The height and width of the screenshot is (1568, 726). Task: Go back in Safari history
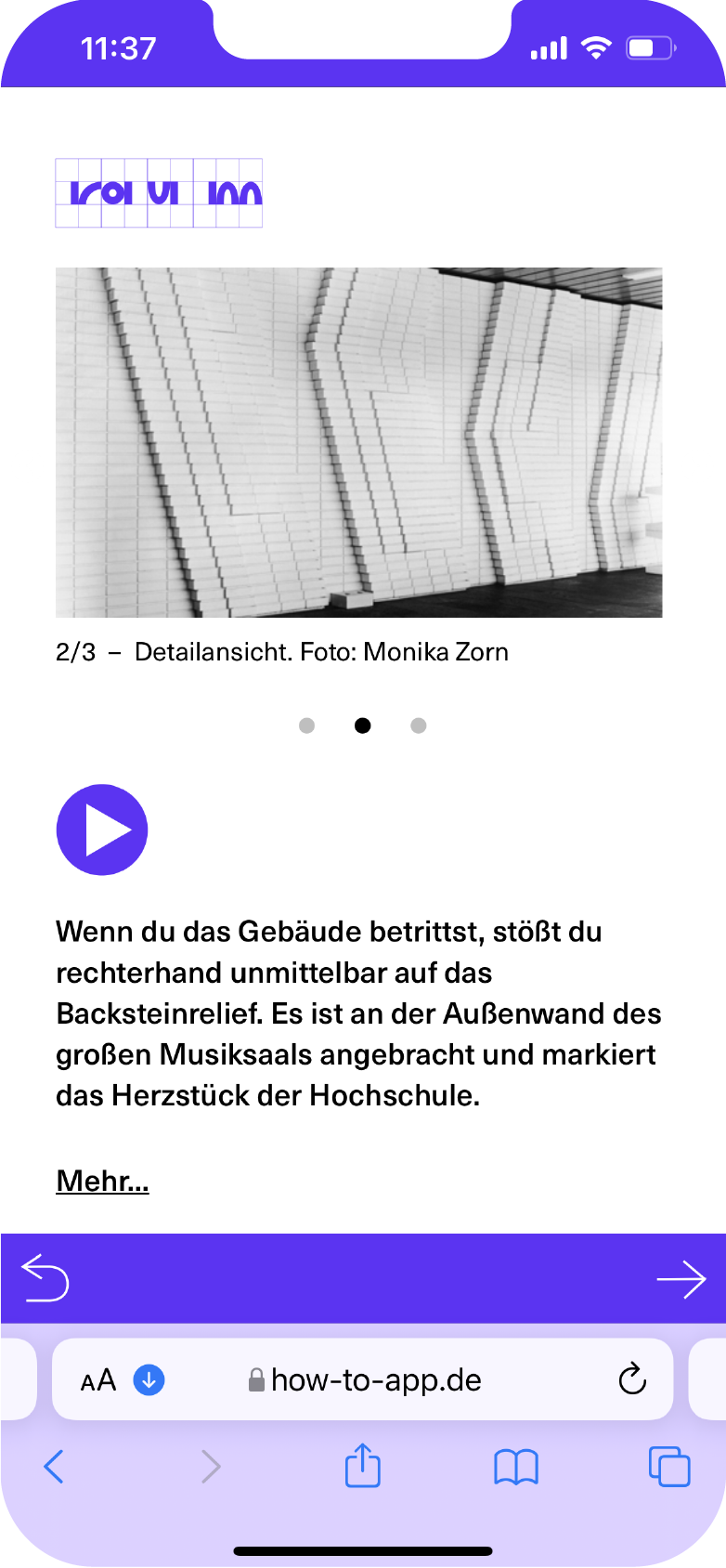(x=54, y=1467)
